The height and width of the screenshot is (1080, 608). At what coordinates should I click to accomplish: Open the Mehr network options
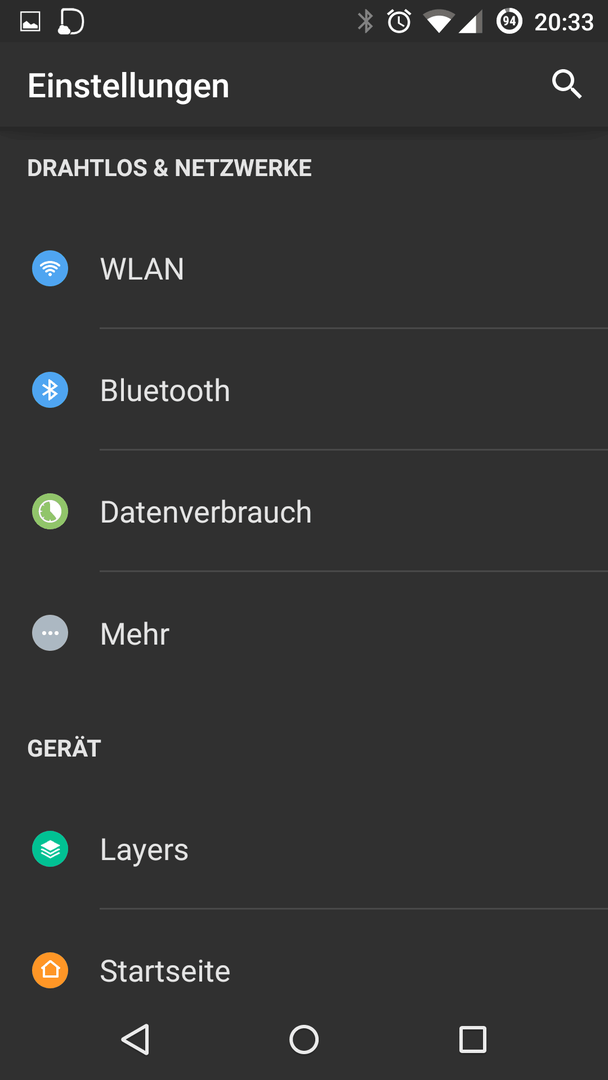[x=304, y=632]
